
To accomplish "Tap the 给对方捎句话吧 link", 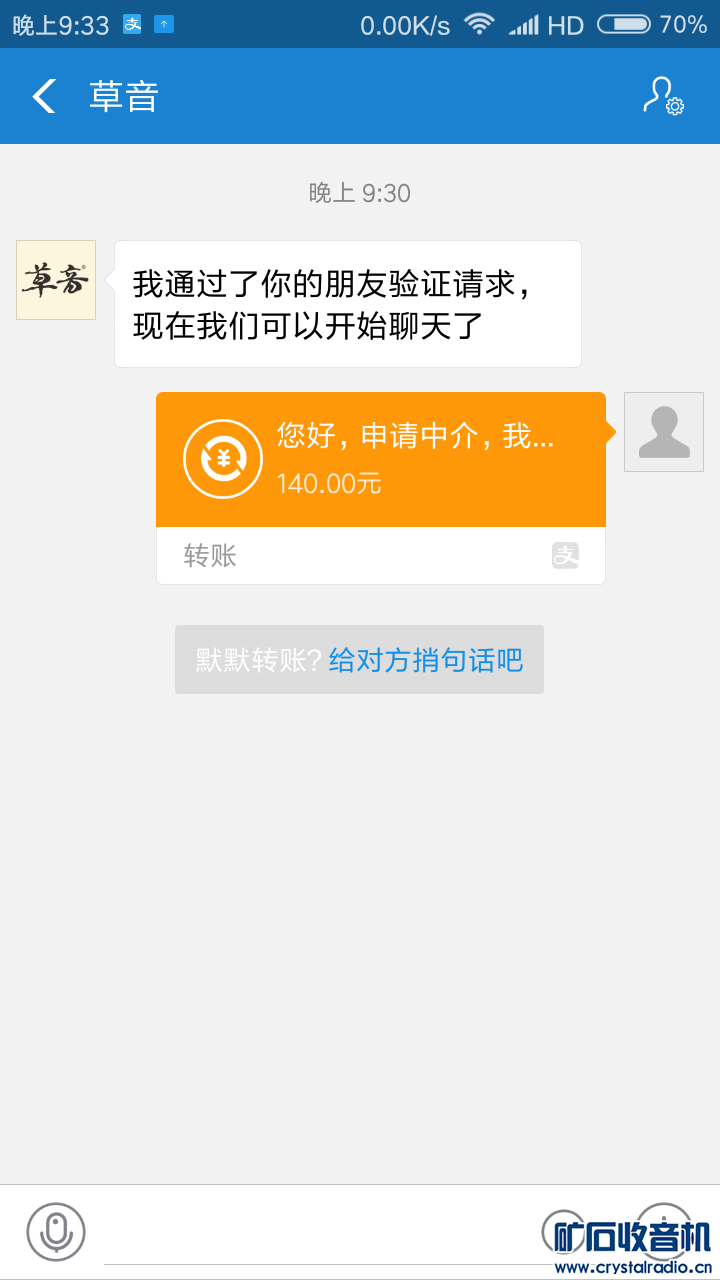I will [x=426, y=660].
